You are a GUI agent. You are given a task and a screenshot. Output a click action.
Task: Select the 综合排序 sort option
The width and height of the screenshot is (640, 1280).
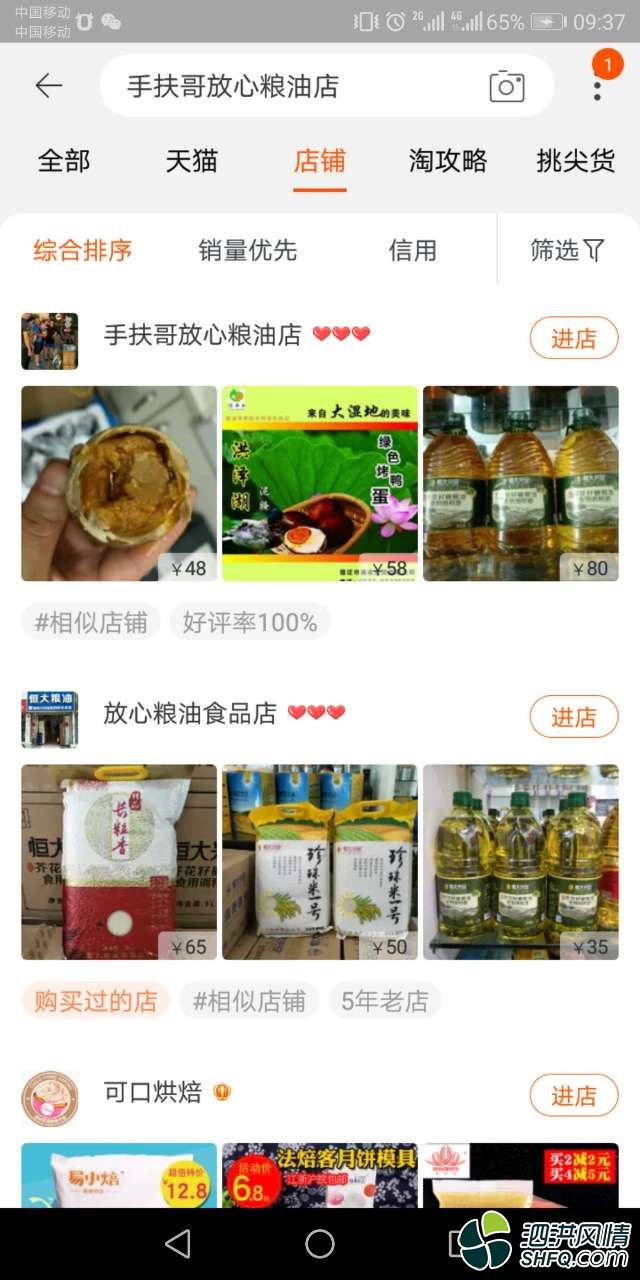click(x=82, y=250)
